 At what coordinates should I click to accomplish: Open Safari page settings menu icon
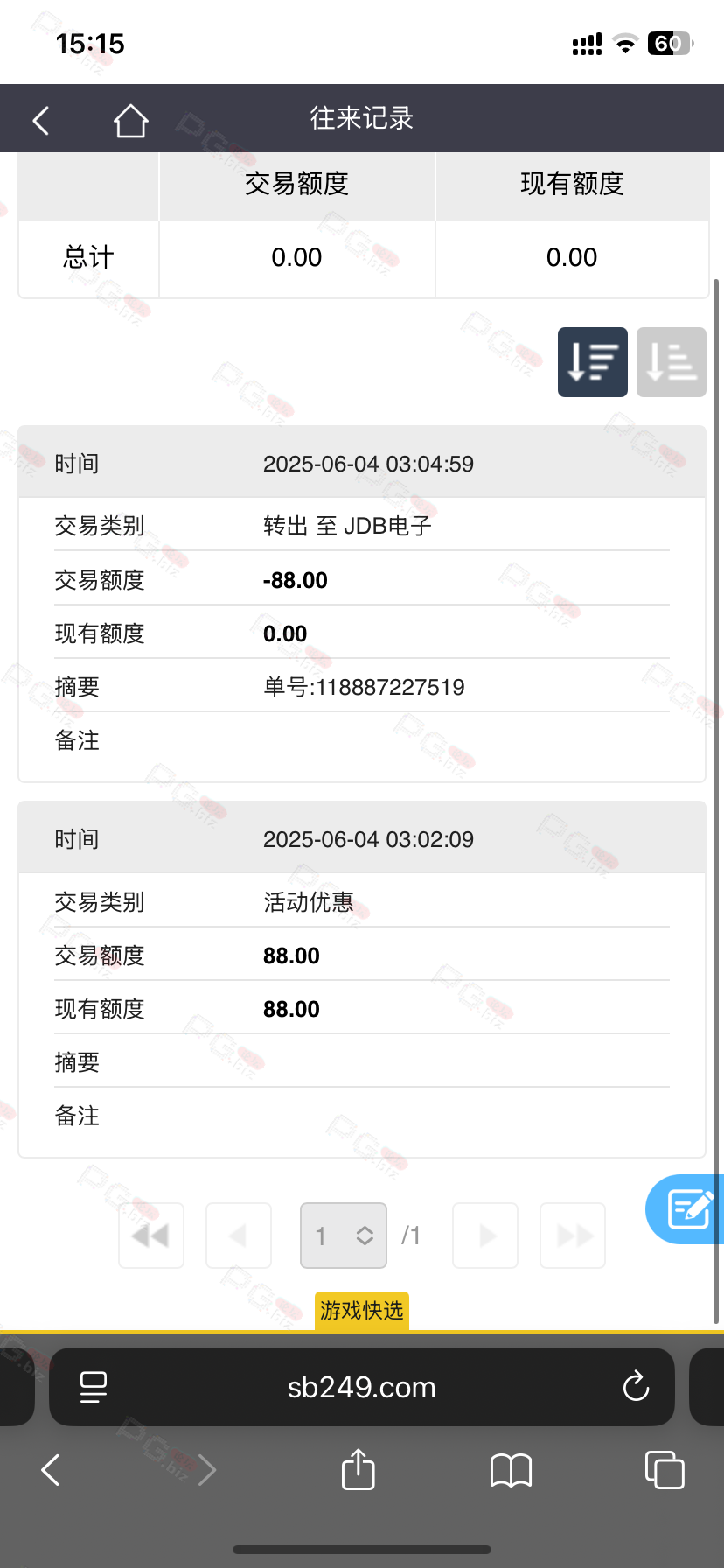(94, 1387)
